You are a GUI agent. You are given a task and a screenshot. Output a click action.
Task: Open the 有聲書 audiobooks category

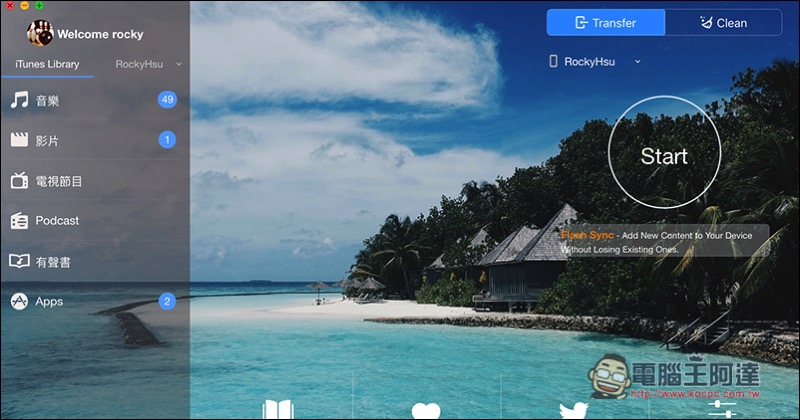[x=52, y=261]
